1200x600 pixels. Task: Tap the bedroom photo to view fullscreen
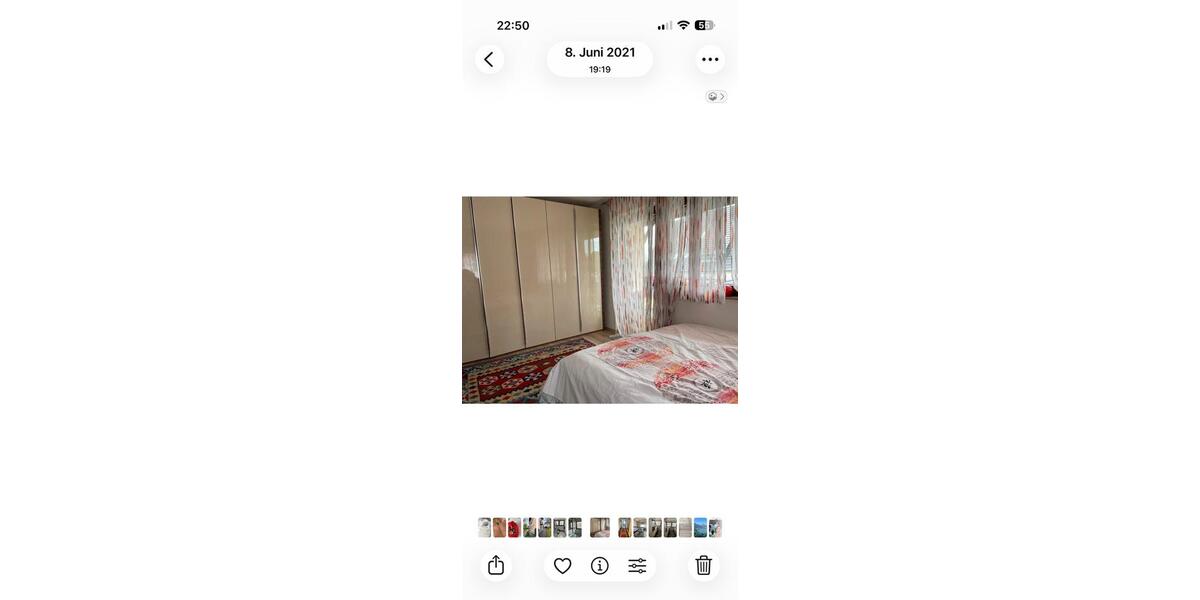(x=600, y=300)
